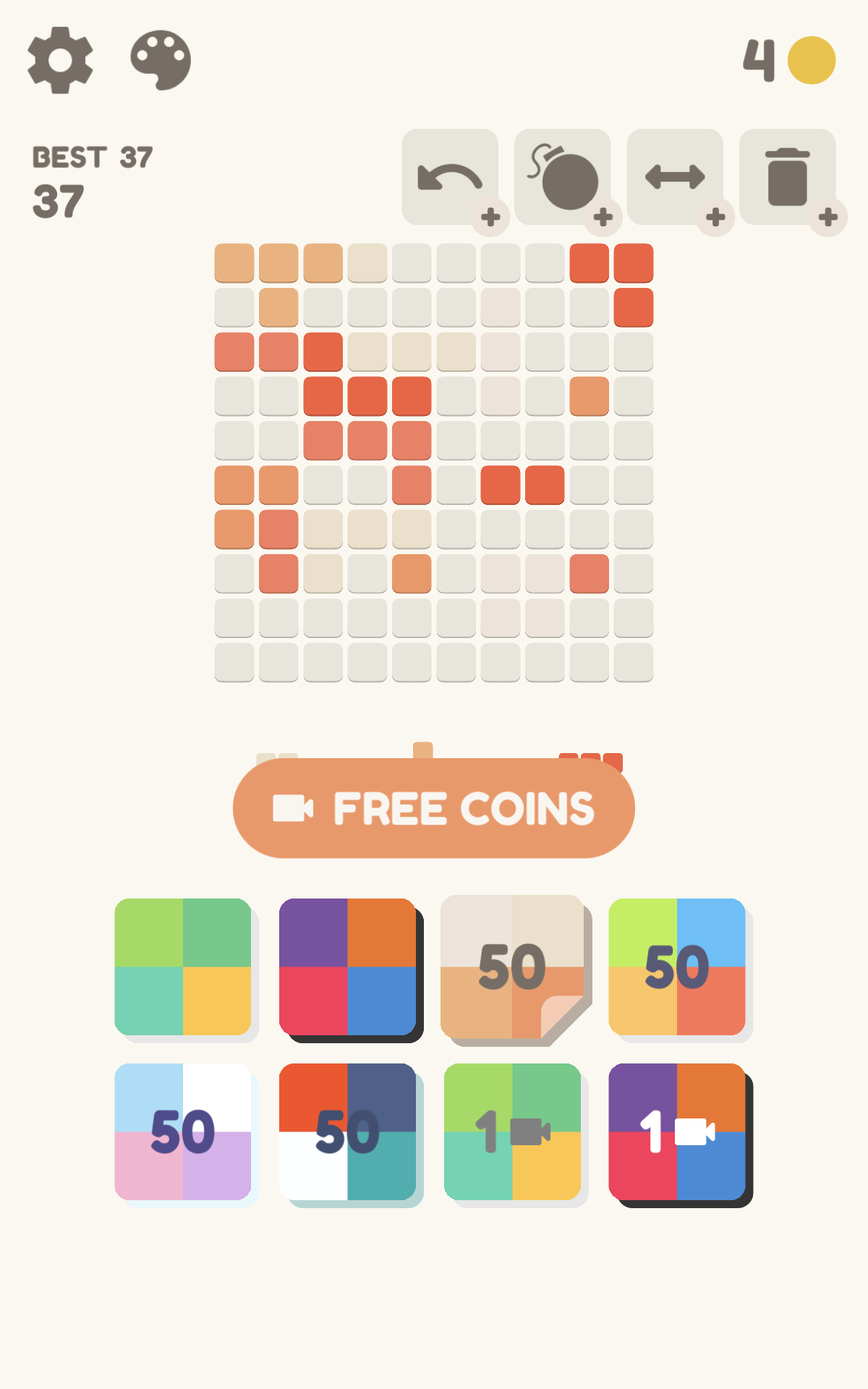This screenshot has width=868, height=1389.
Task: Tap the plus beside the Trash power-up
Action: [827, 216]
